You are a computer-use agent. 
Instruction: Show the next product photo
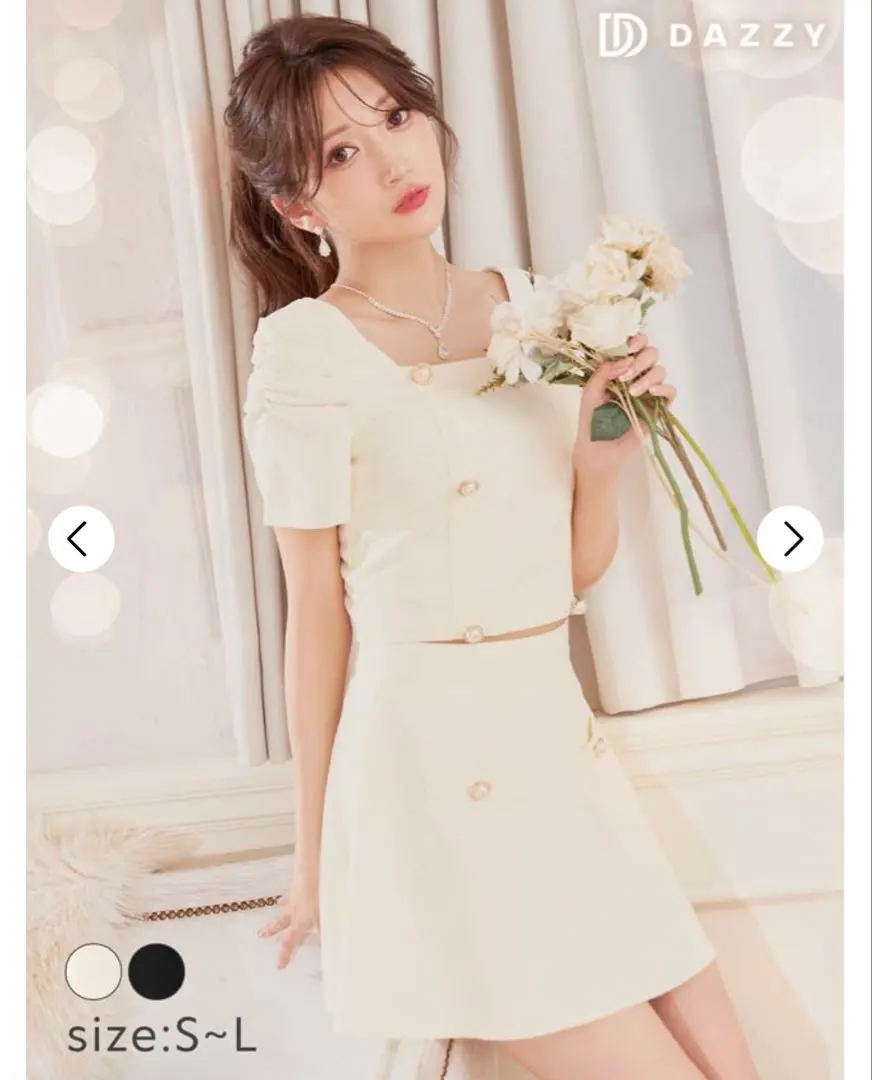tap(790, 539)
